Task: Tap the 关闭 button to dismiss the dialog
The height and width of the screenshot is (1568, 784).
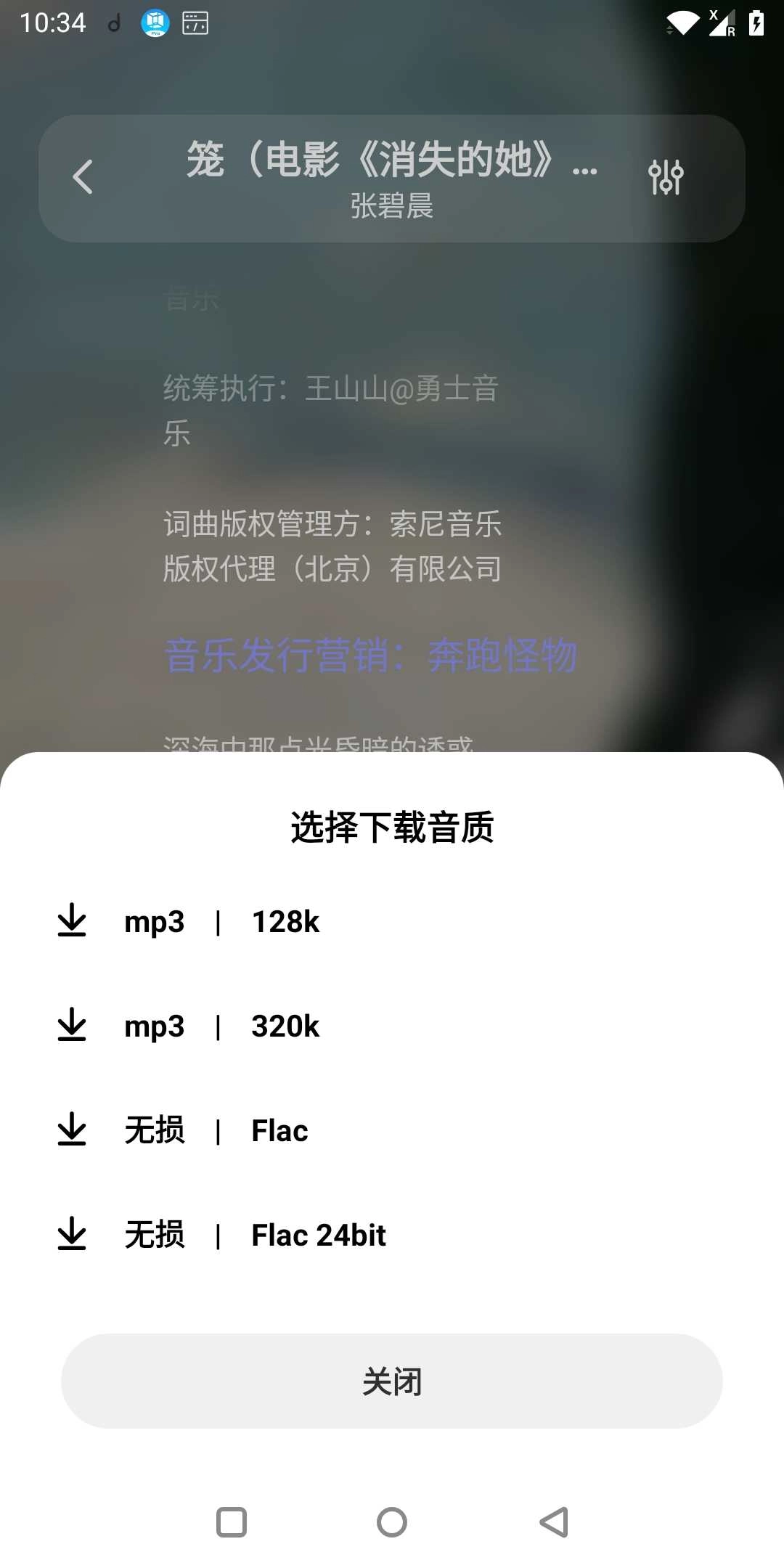Action: click(x=392, y=1382)
